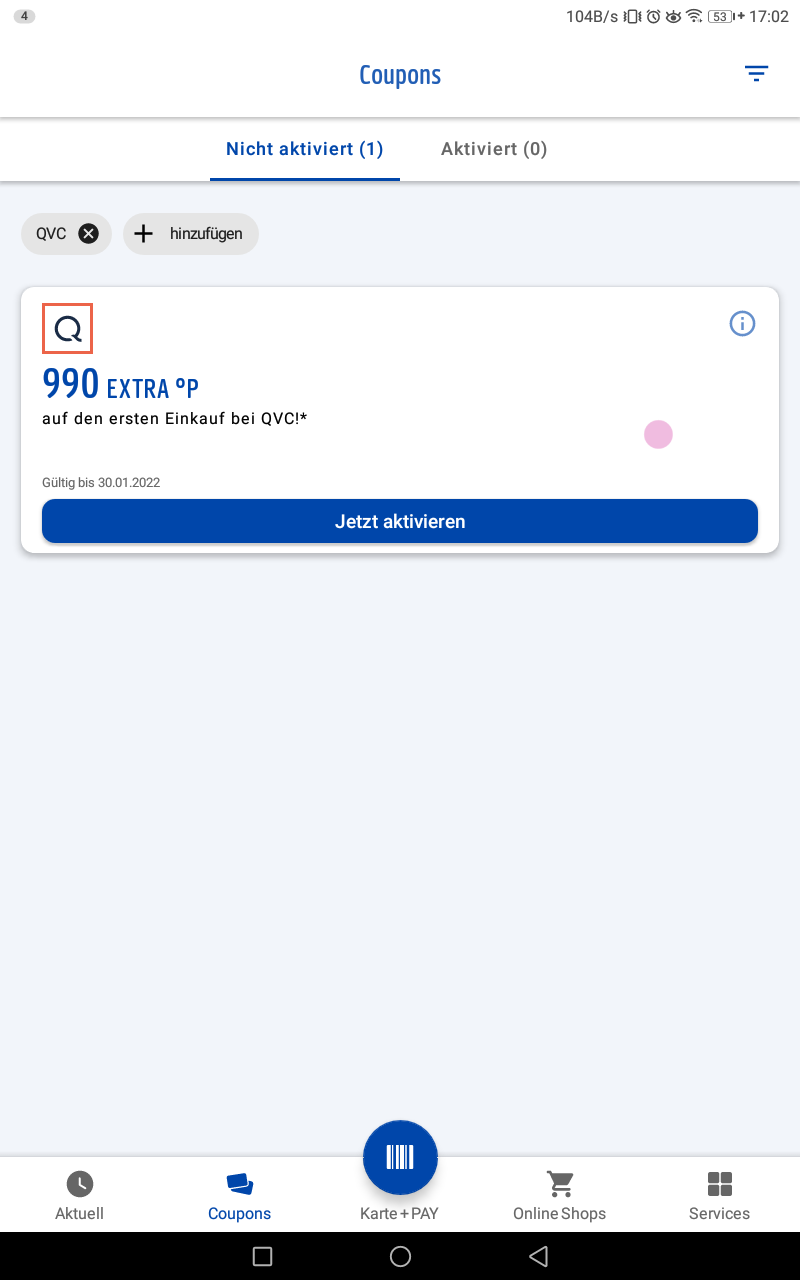Add another filter via hinzufügen chip
The width and height of the screenshot is (800, 1280).
(x=190, y=234)
